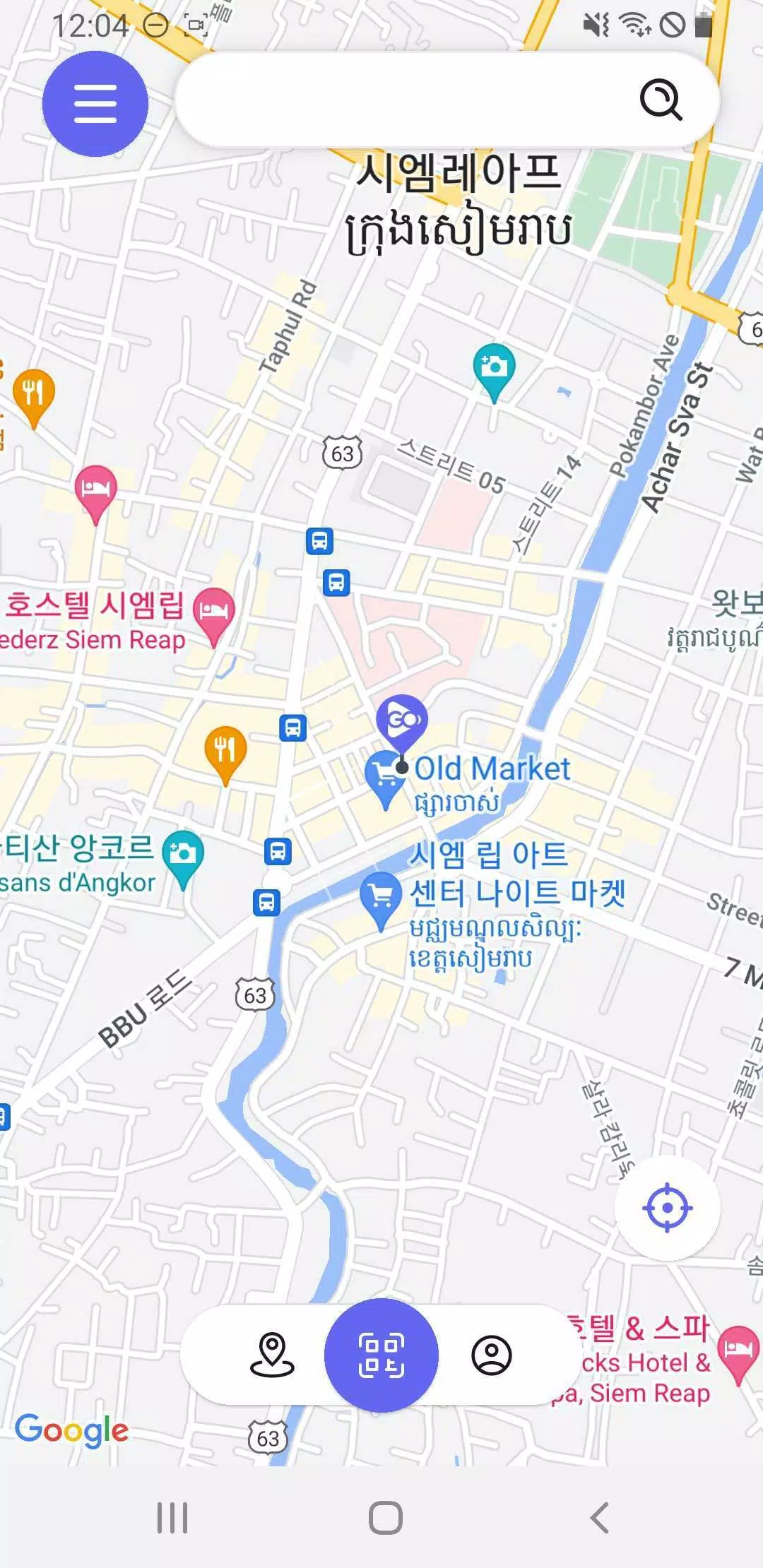
Task: Tap the magnifier search icon
Action: pos(661,100)
